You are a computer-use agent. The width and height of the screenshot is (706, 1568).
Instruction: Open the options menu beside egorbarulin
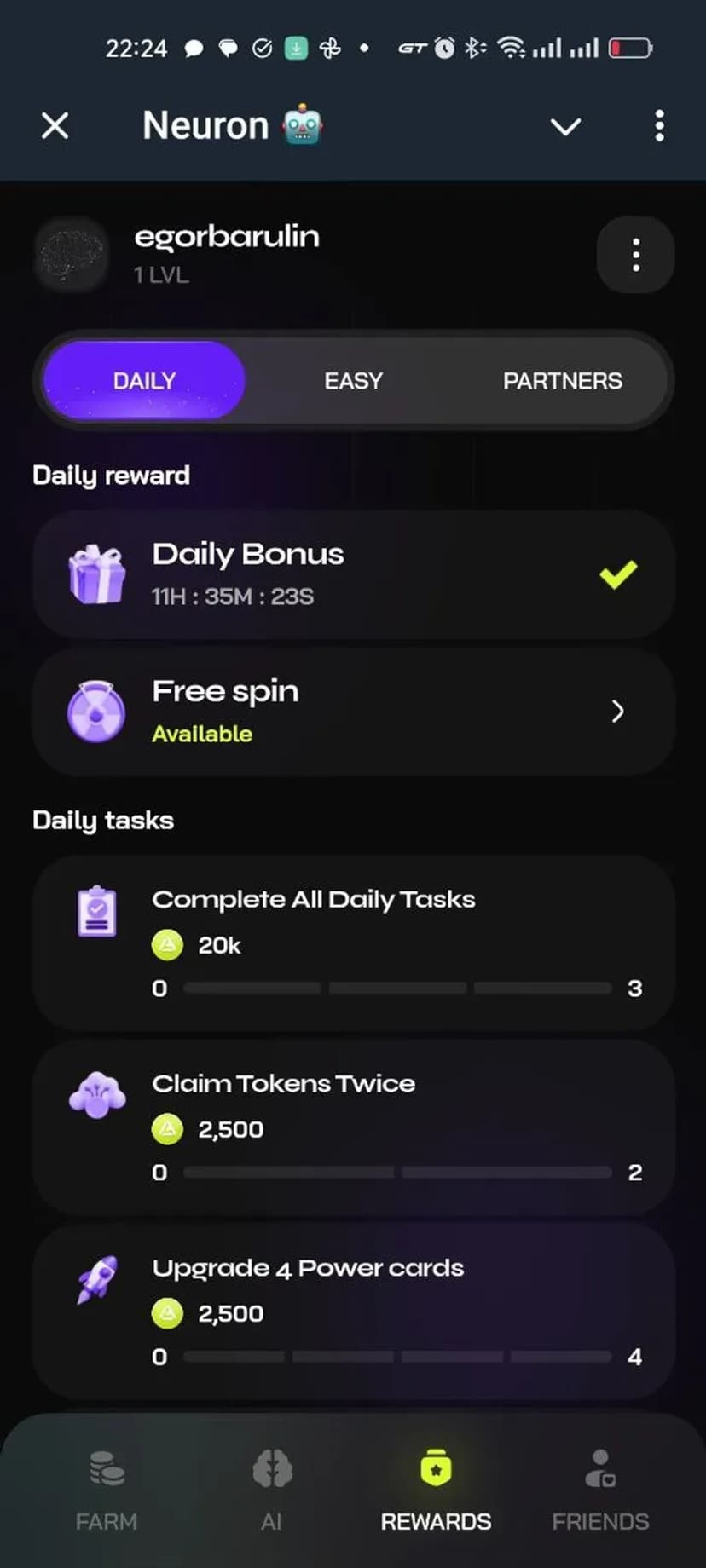pyautogui.click(x=635, y=255)
